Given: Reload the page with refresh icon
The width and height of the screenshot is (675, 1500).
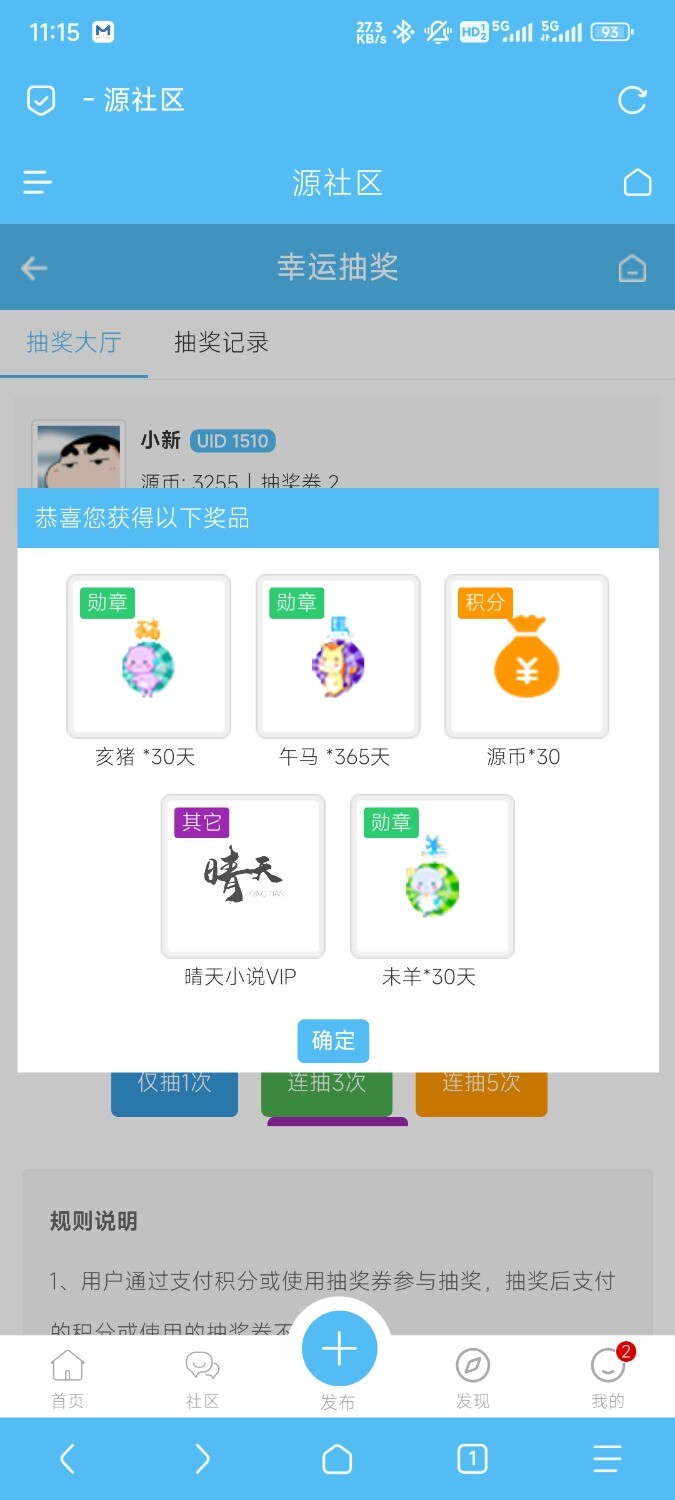Looking at the screenshot, I should click(x=632, y=100).
